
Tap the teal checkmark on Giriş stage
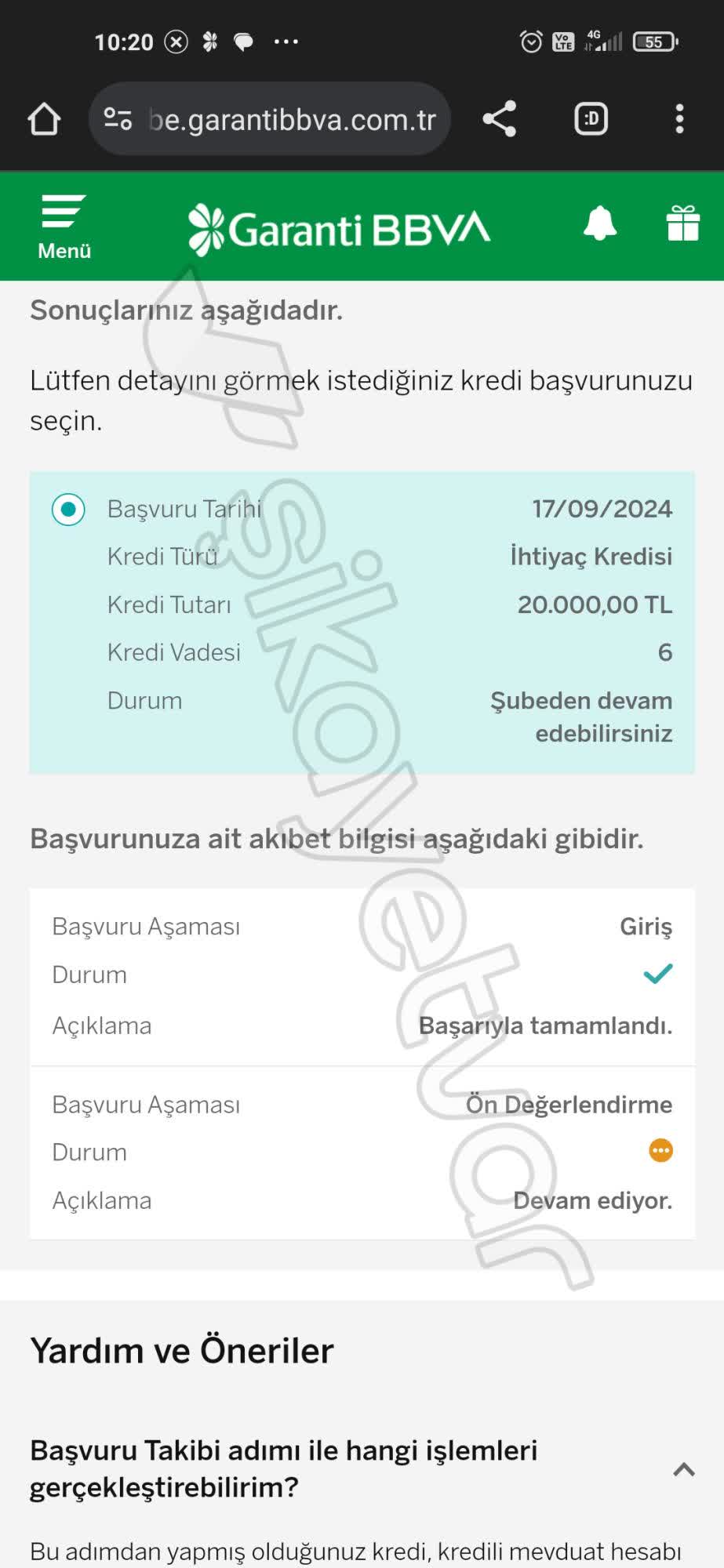point(658,974)
